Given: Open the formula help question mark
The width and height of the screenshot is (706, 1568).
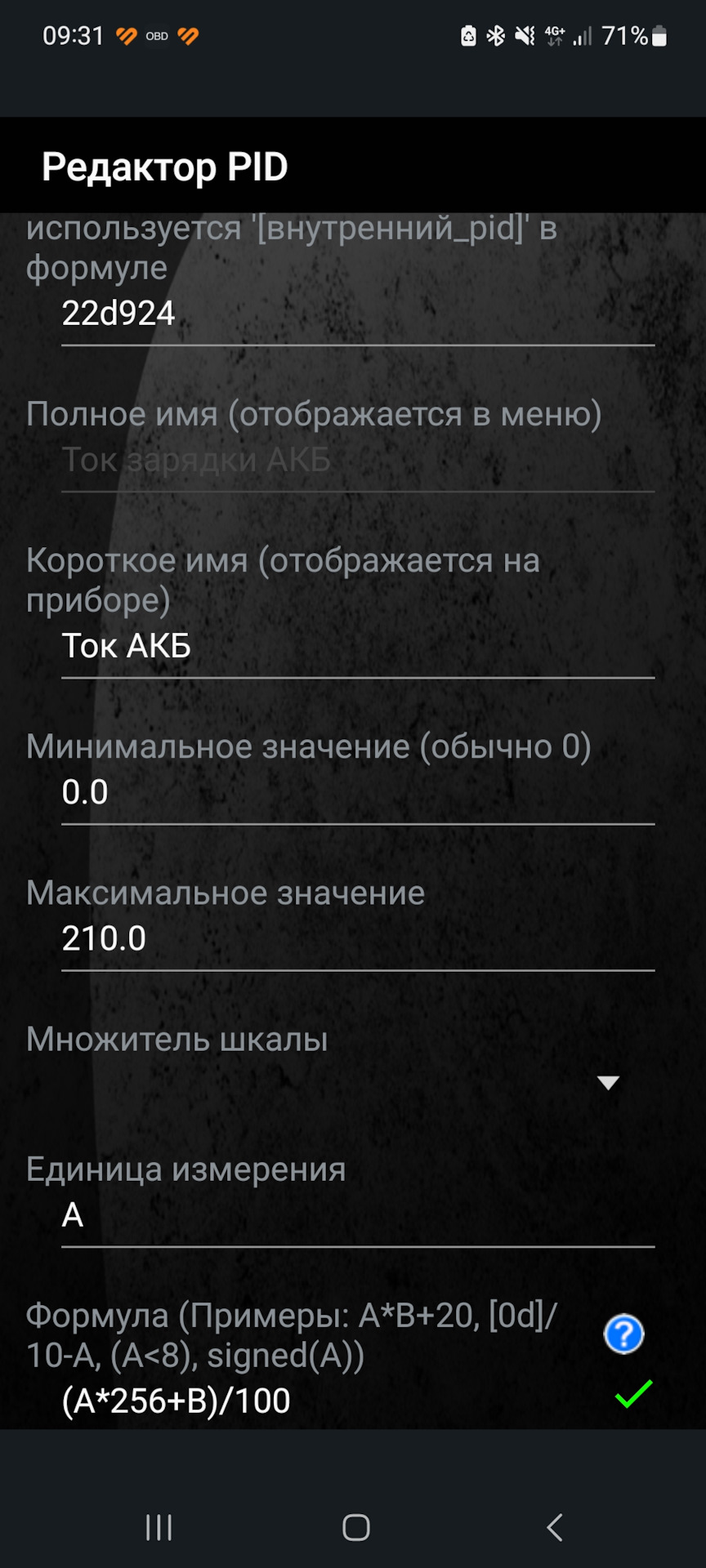Looking at the screenshot, I should pos(623,1334).
